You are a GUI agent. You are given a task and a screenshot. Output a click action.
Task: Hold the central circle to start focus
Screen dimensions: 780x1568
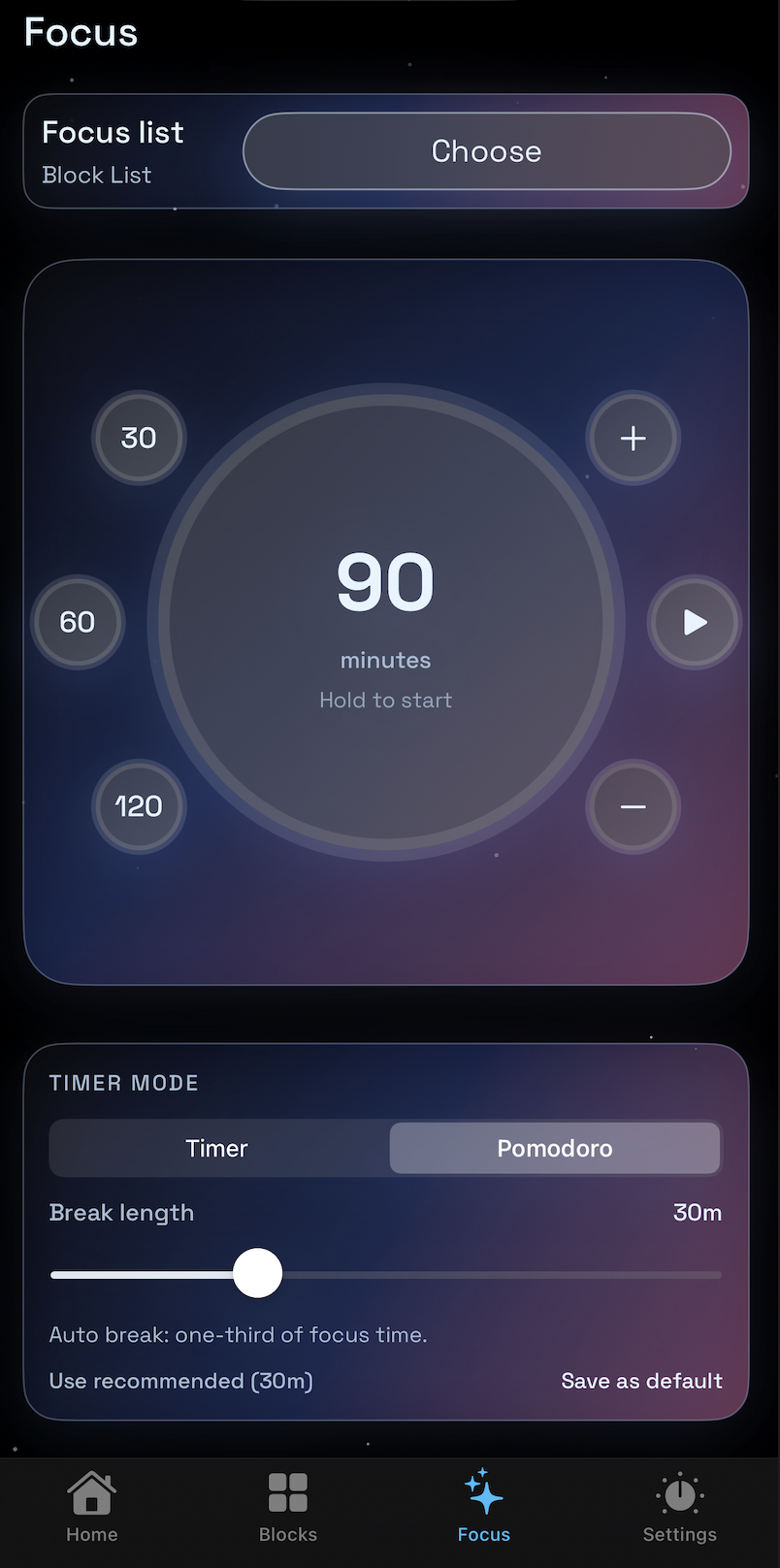point(385,622)
